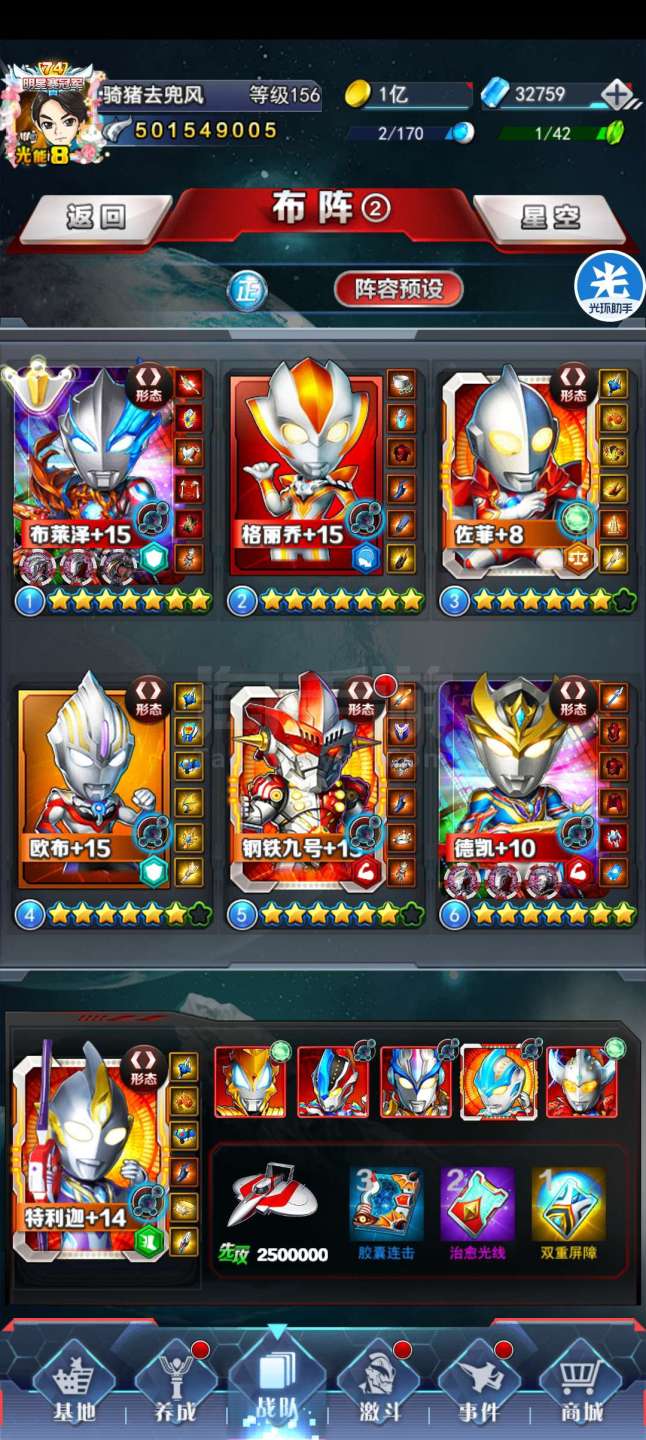Image resolution: width=646 pixels, height=1440 pixels.
Task: Switch to the 养成 tab
Action: (x=176, y=1383)
